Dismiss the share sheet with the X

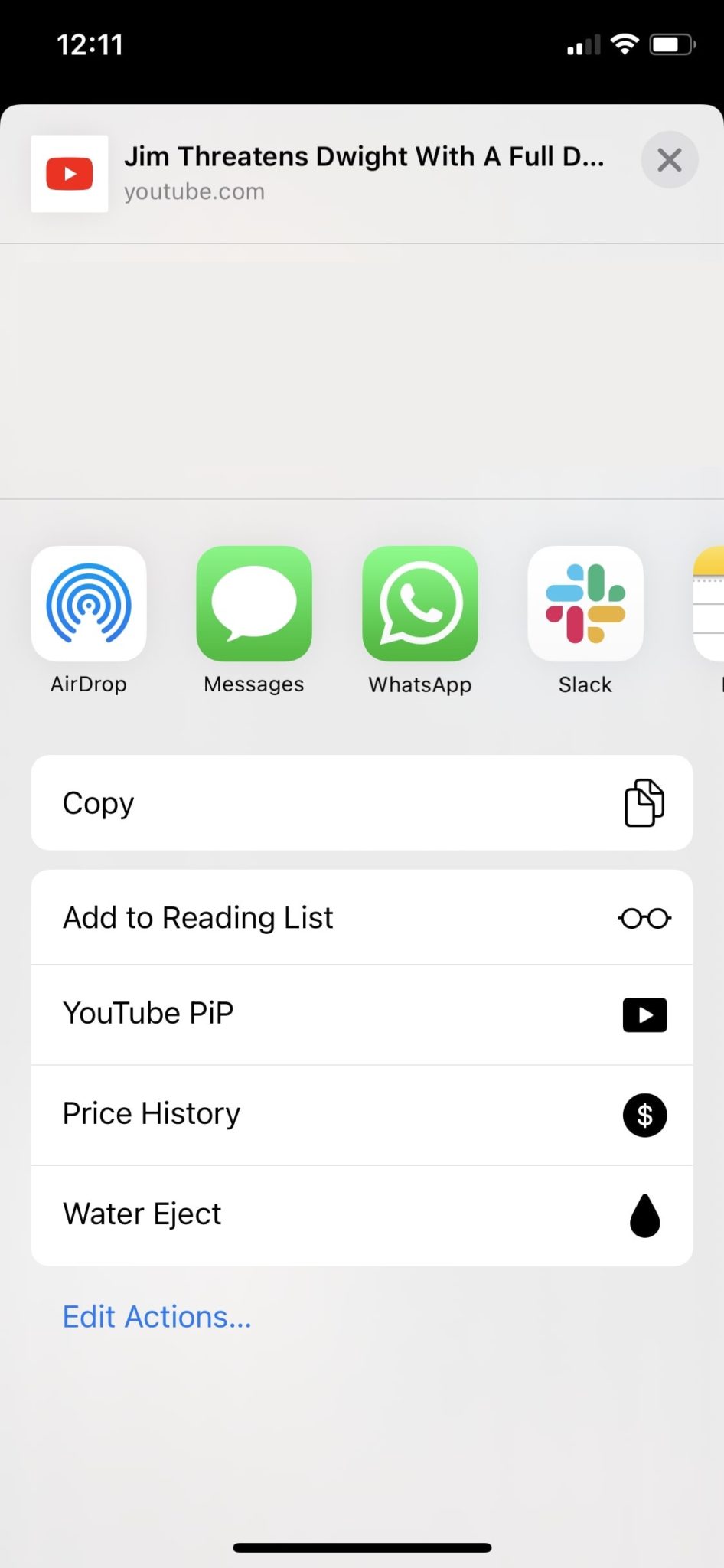[x=669, y=160]
